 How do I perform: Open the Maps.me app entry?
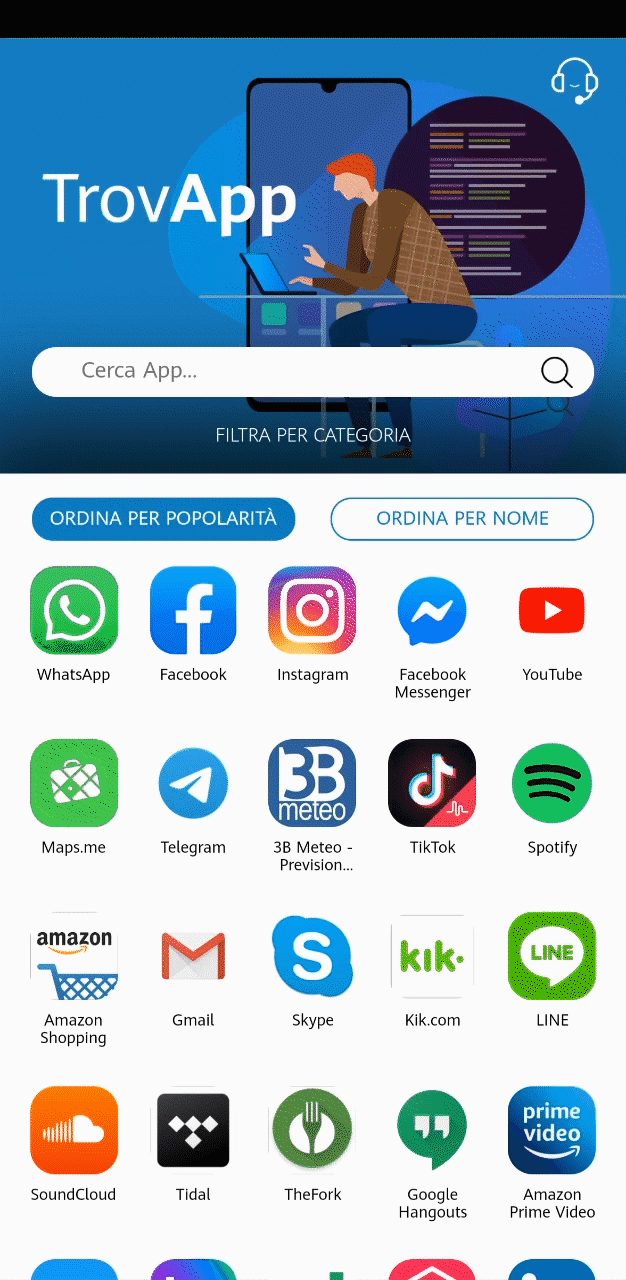74,798
